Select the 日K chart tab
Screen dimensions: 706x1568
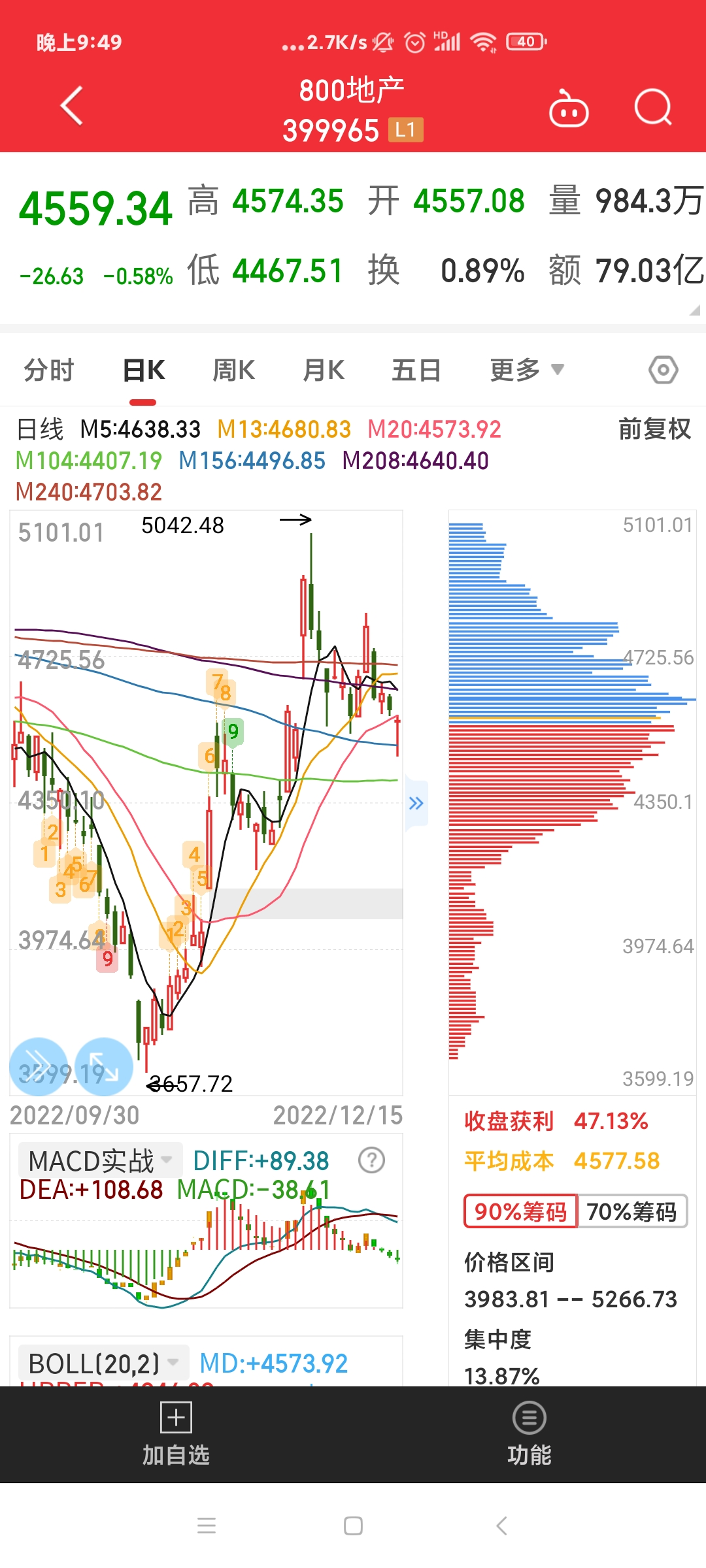coord(143,370)
